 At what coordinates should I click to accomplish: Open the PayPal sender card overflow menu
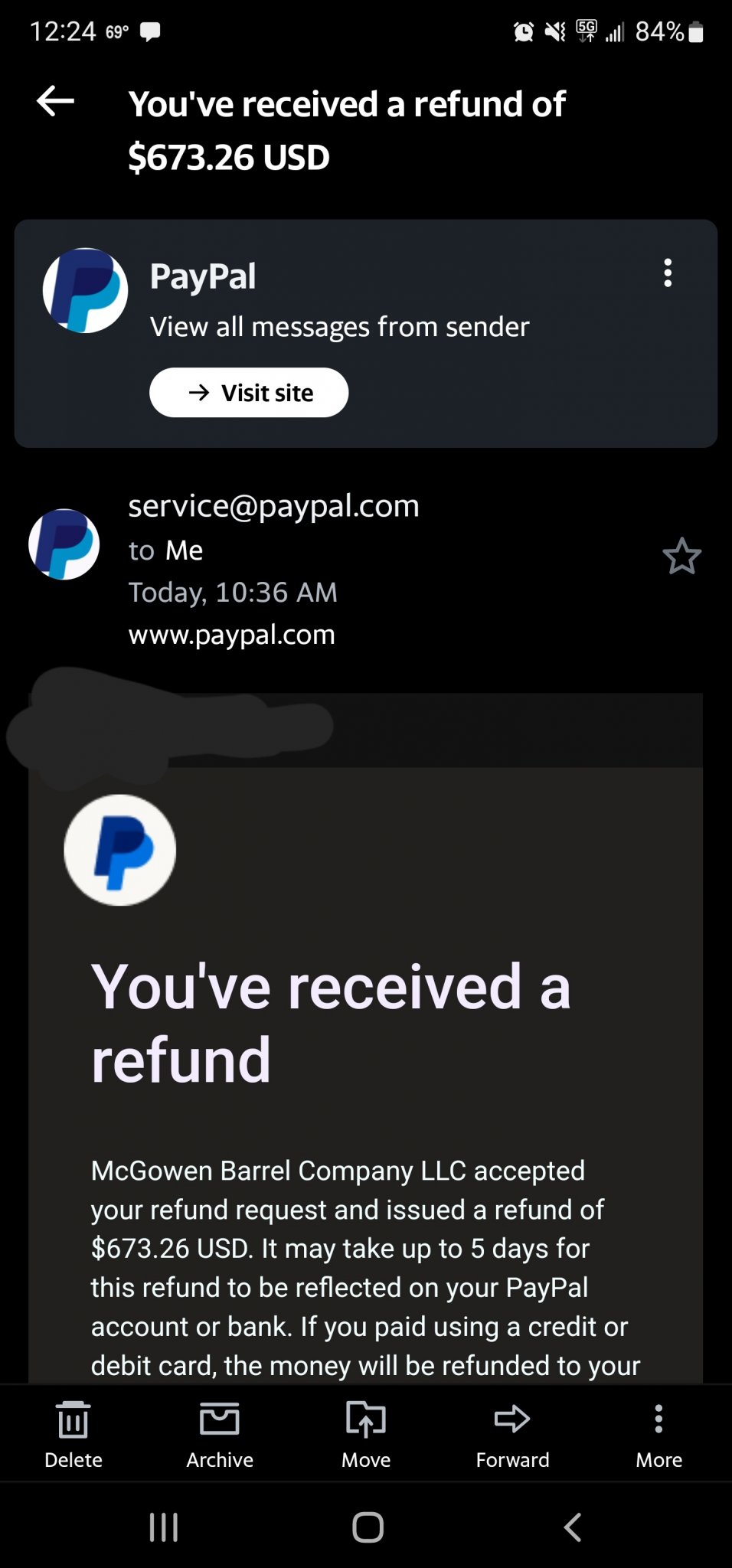pos(668,273)
